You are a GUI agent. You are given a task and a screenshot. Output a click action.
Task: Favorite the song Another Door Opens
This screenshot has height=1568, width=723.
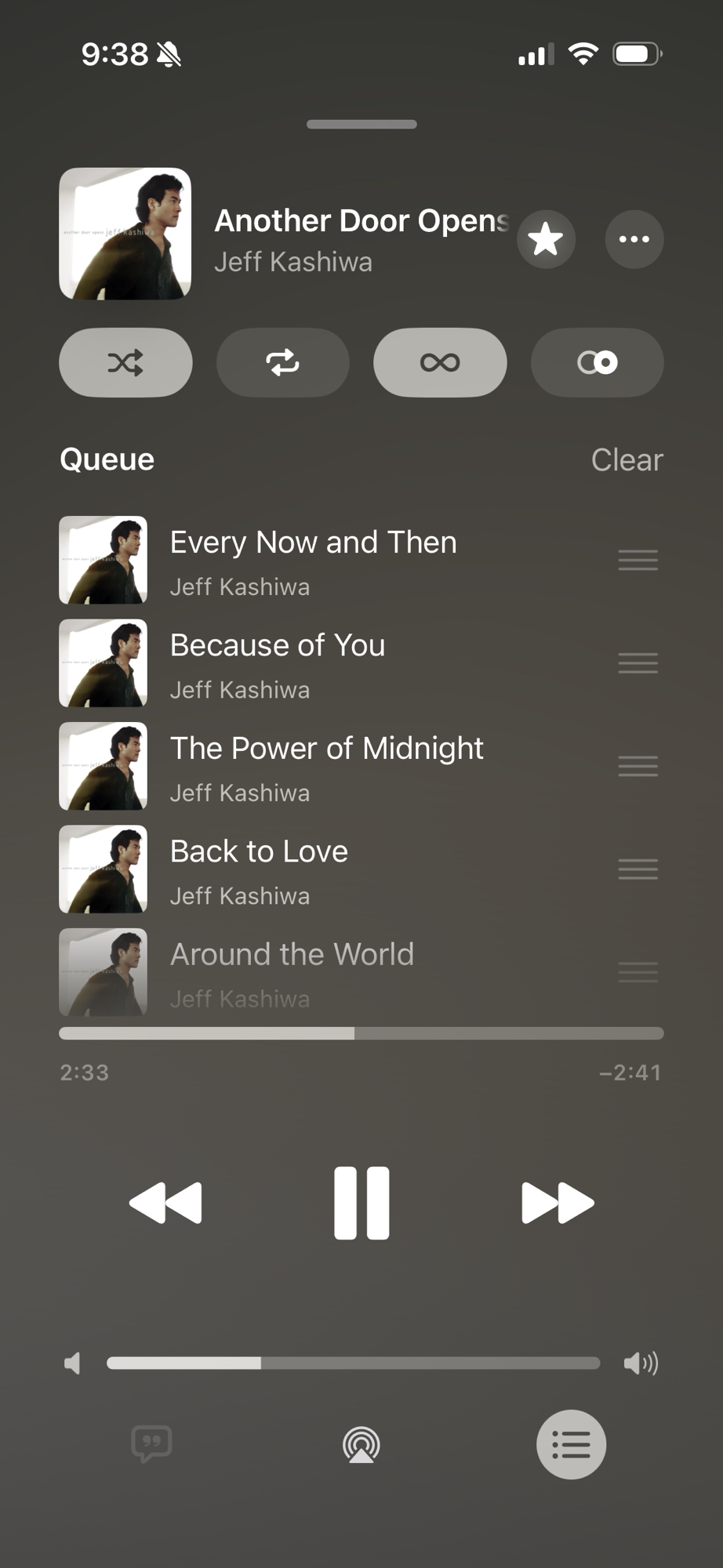[x=546, y=239]
